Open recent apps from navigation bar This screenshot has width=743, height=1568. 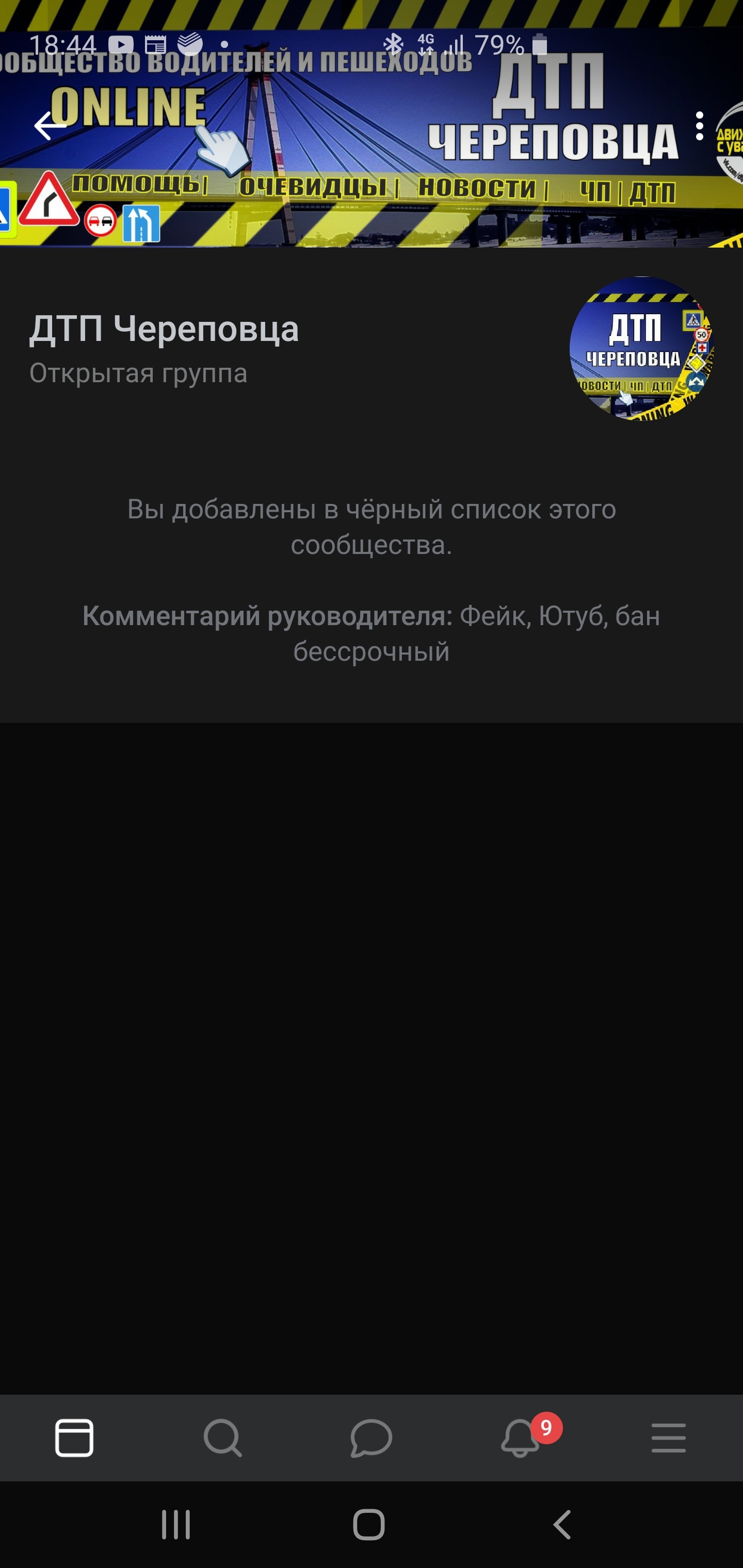176,1525
